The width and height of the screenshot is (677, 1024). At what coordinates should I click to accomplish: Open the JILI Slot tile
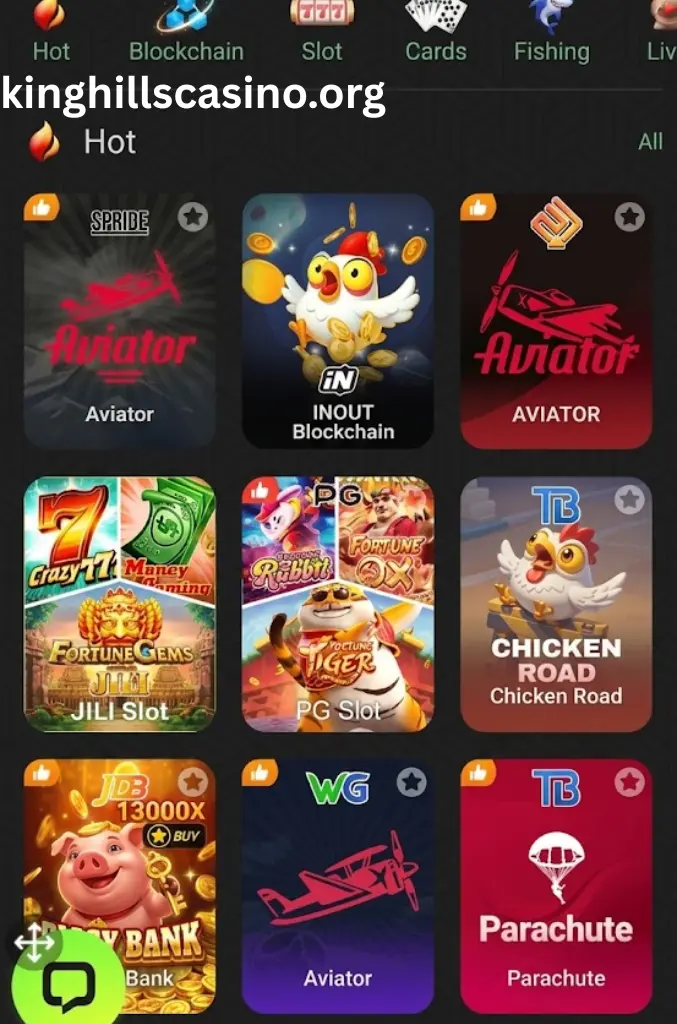[119, 605]
